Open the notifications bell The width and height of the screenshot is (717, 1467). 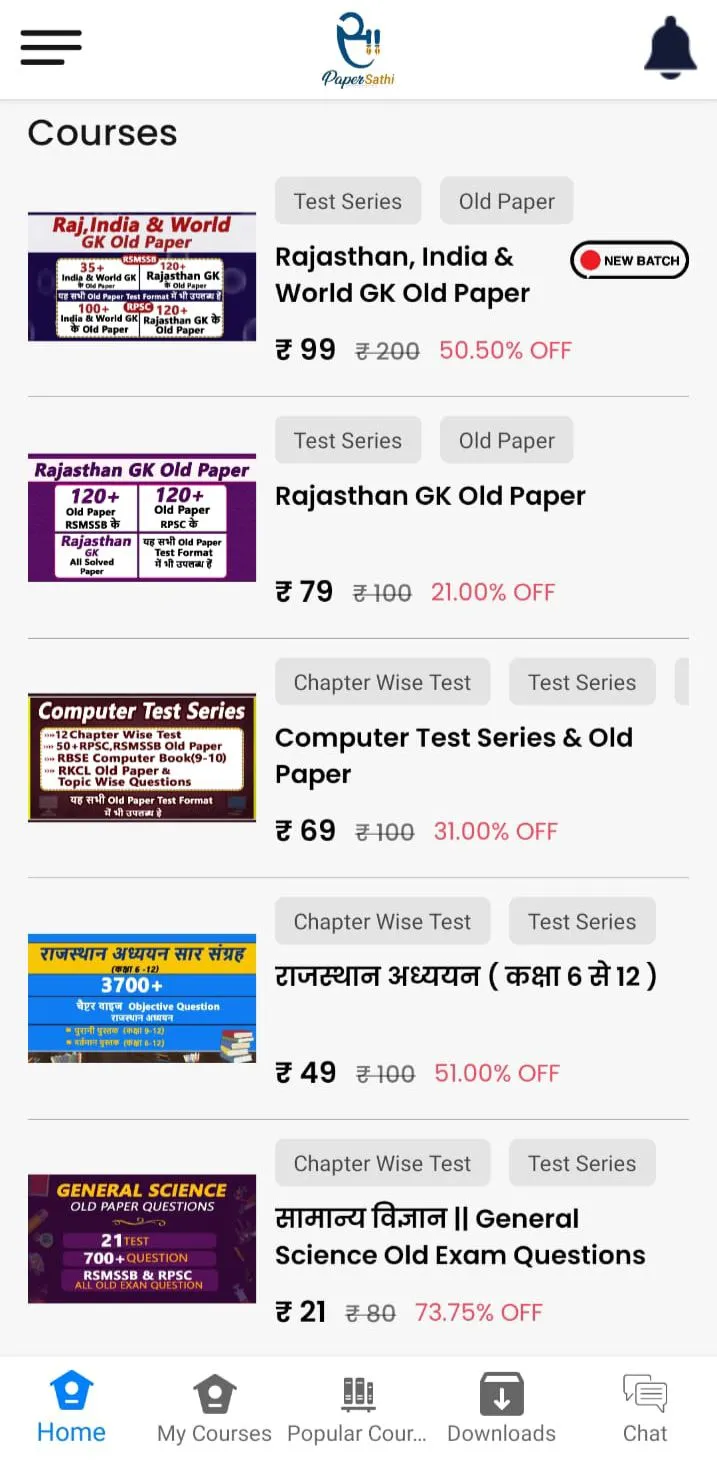[669, 47]
